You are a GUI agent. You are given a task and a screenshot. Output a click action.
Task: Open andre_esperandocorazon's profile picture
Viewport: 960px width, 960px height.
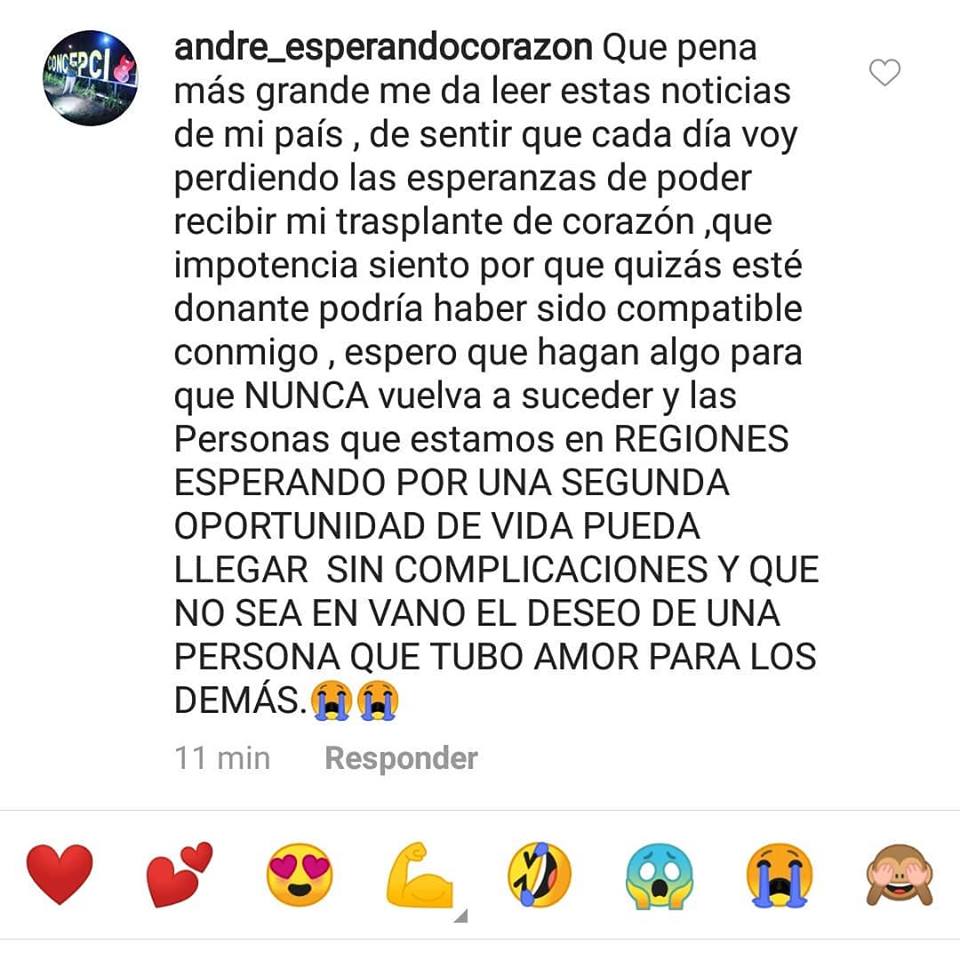(90, 78)
